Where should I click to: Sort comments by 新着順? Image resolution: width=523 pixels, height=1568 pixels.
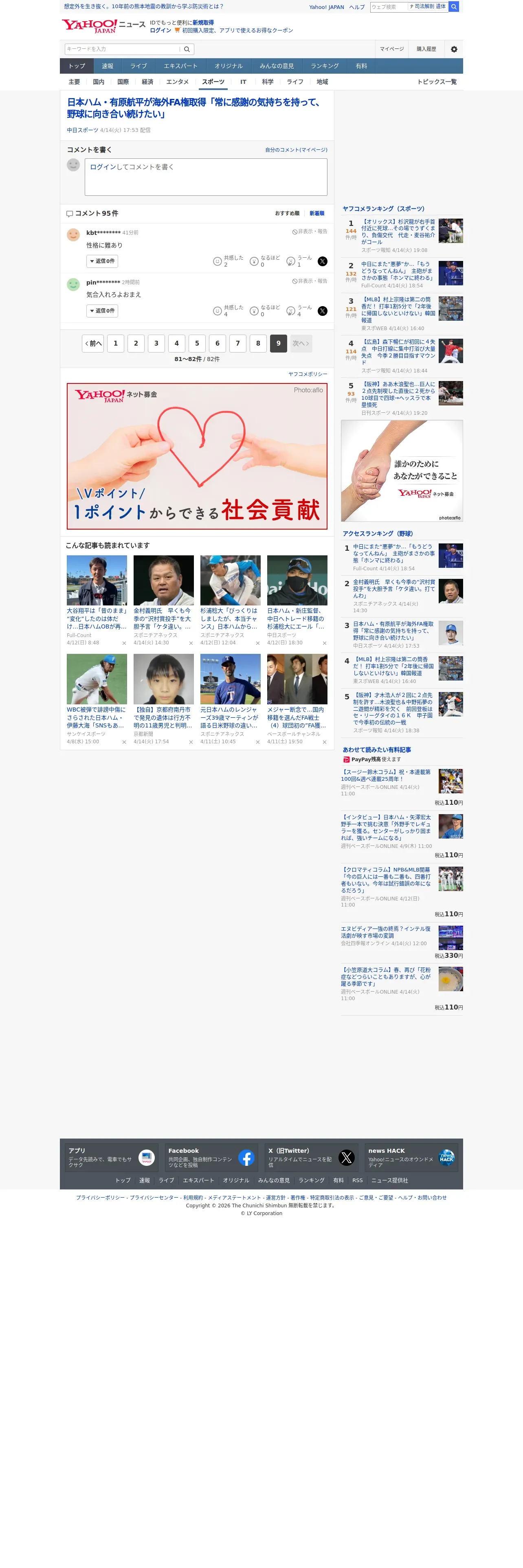point(316,214)
